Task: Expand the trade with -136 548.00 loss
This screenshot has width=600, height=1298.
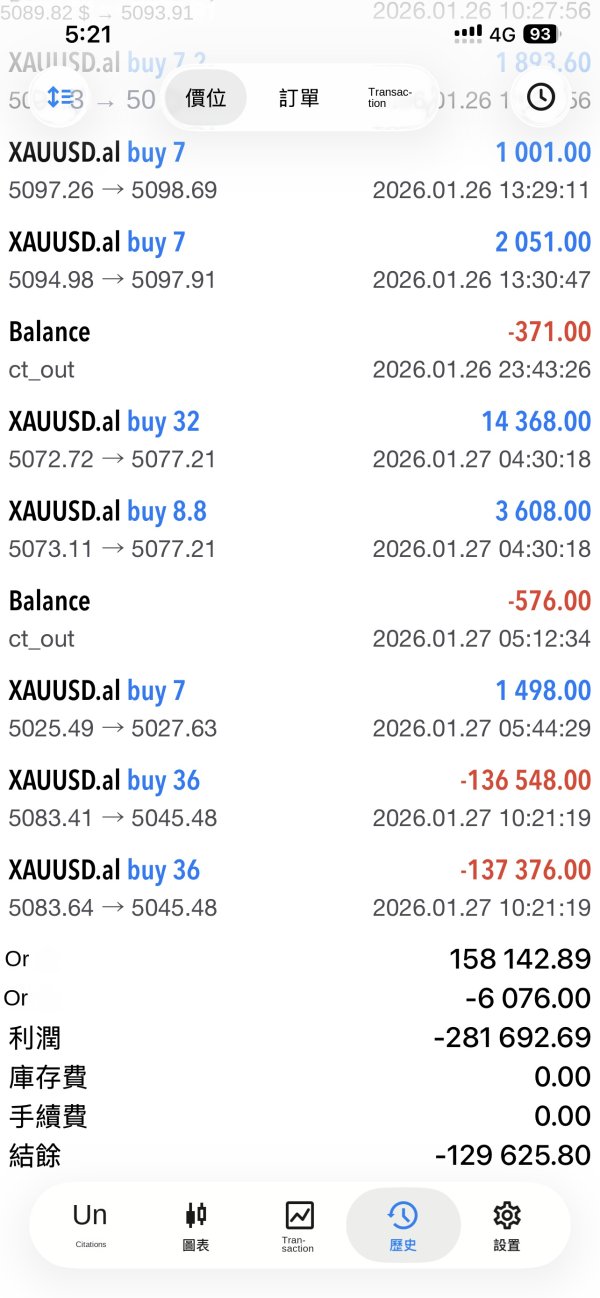Action: 299,798
